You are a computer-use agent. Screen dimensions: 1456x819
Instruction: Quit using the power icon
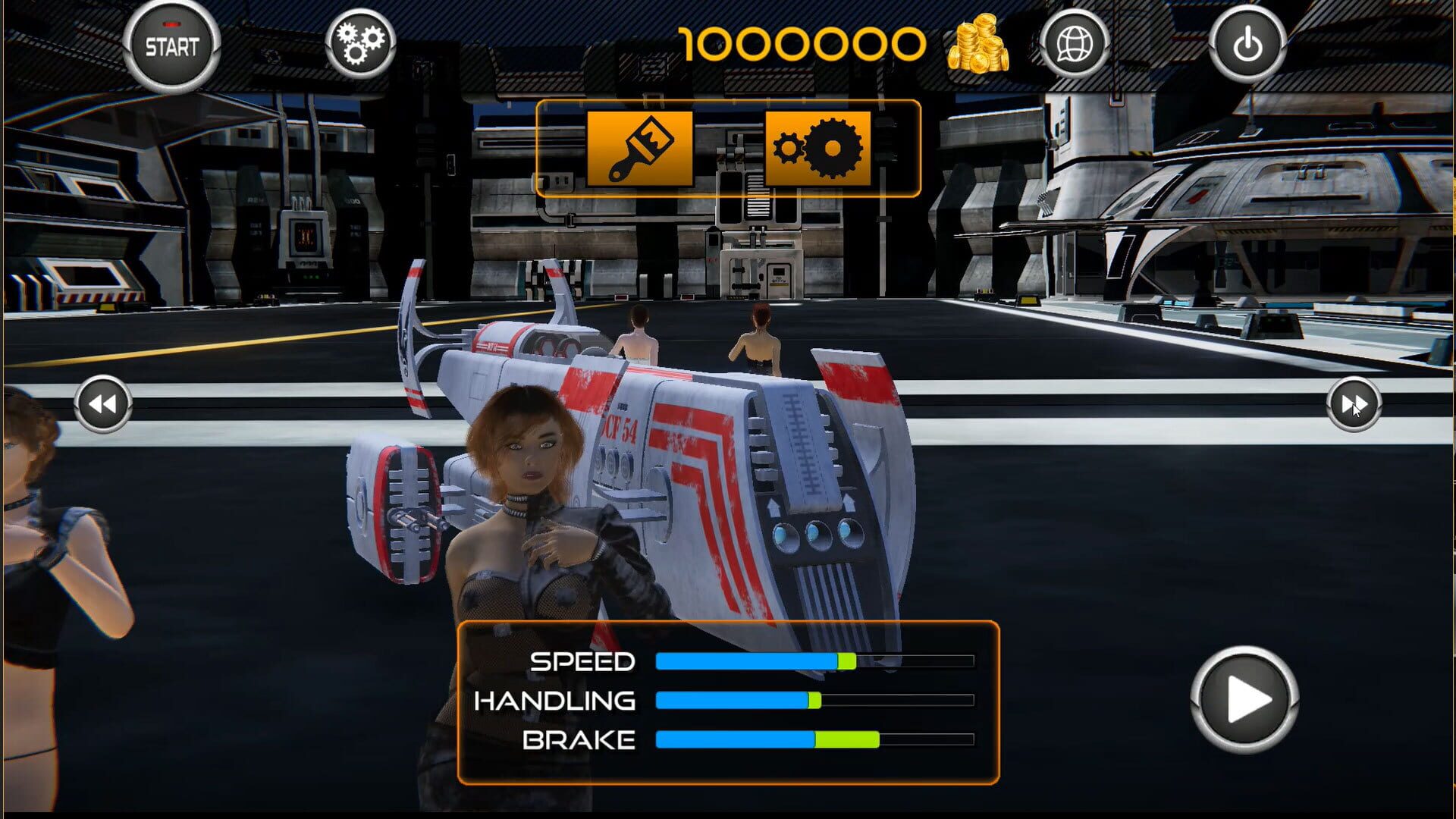click(x=1247, y=45)
